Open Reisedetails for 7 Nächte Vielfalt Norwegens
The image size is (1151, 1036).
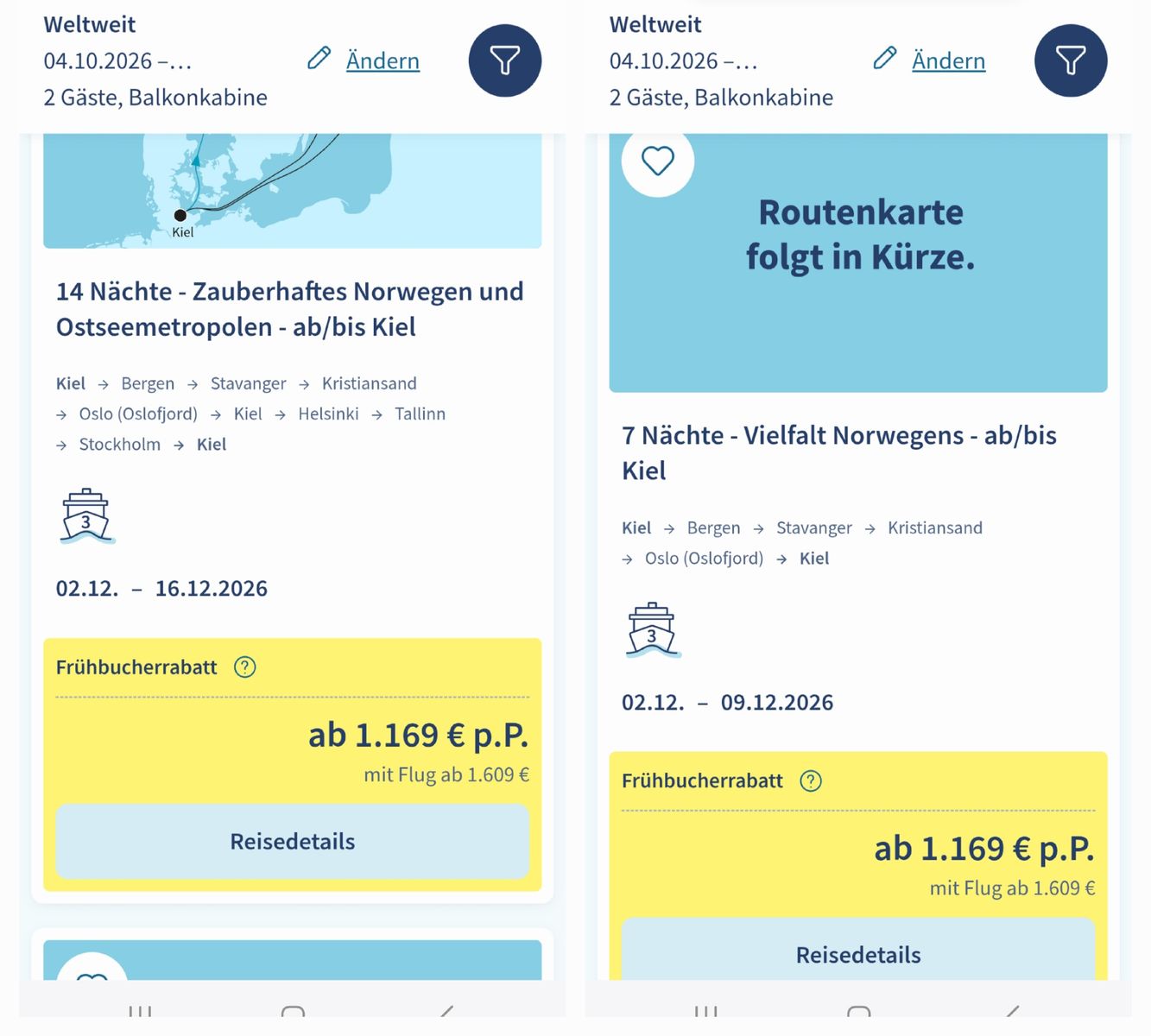(857, 954)
